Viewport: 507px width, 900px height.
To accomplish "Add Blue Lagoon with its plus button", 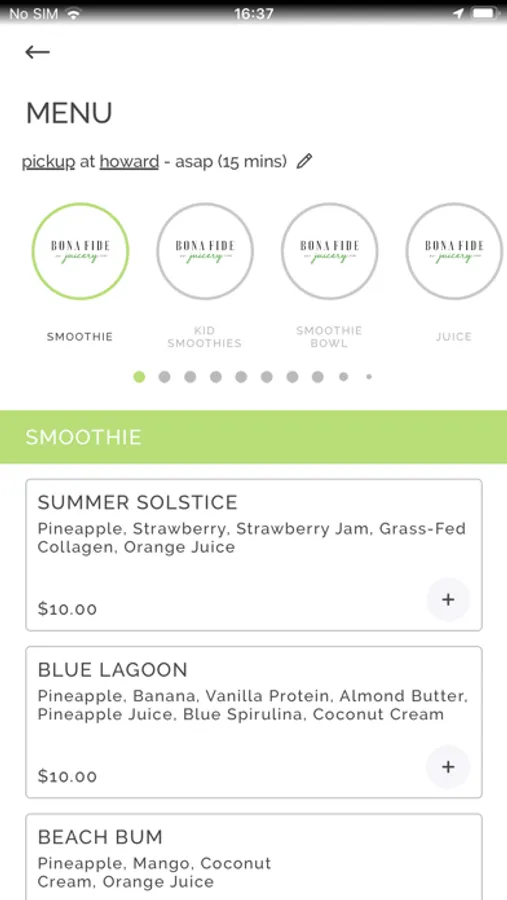I will pyautogui.click(x=448, y=767).
